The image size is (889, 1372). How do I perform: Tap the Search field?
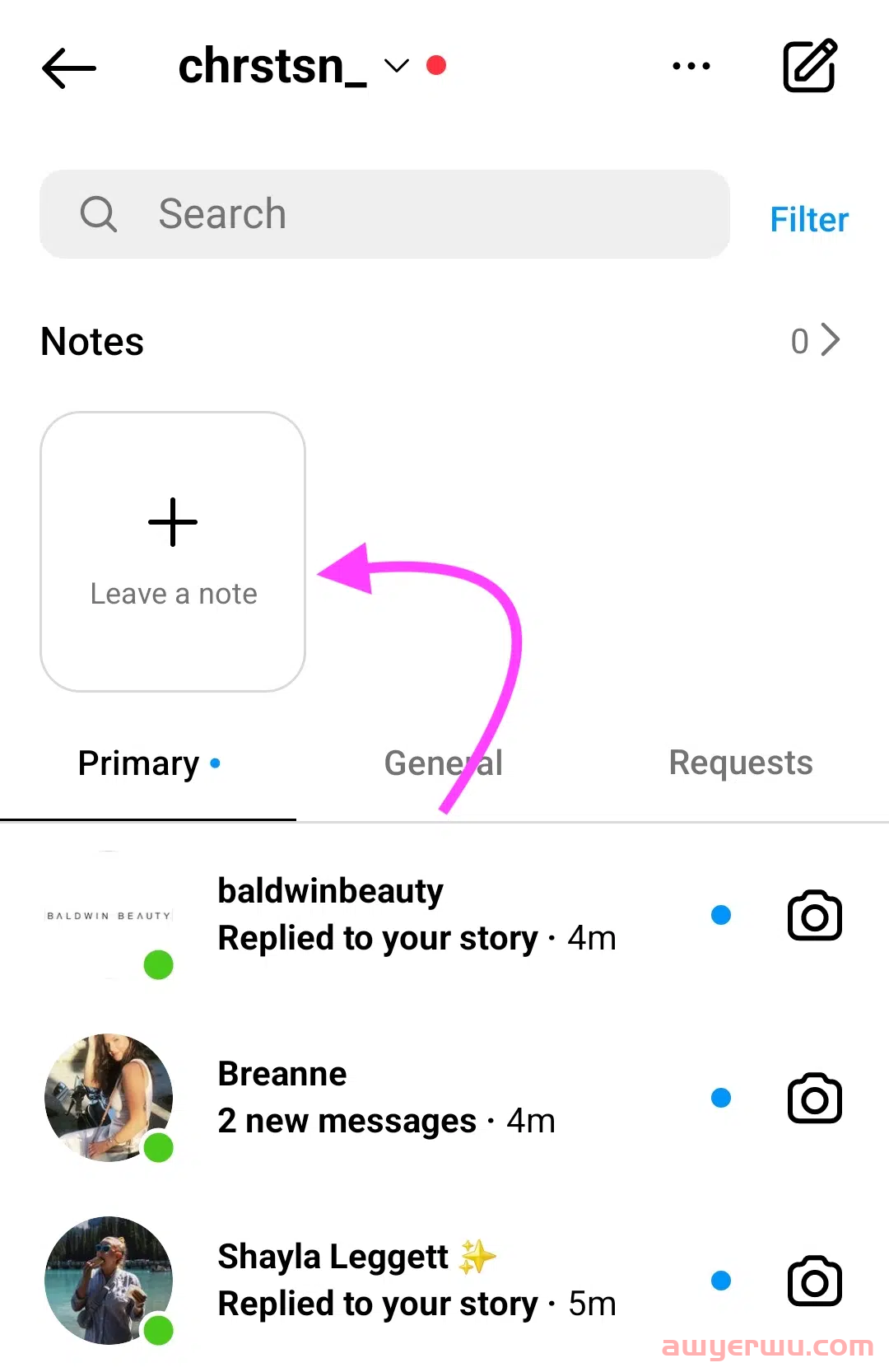click(384, 214)
